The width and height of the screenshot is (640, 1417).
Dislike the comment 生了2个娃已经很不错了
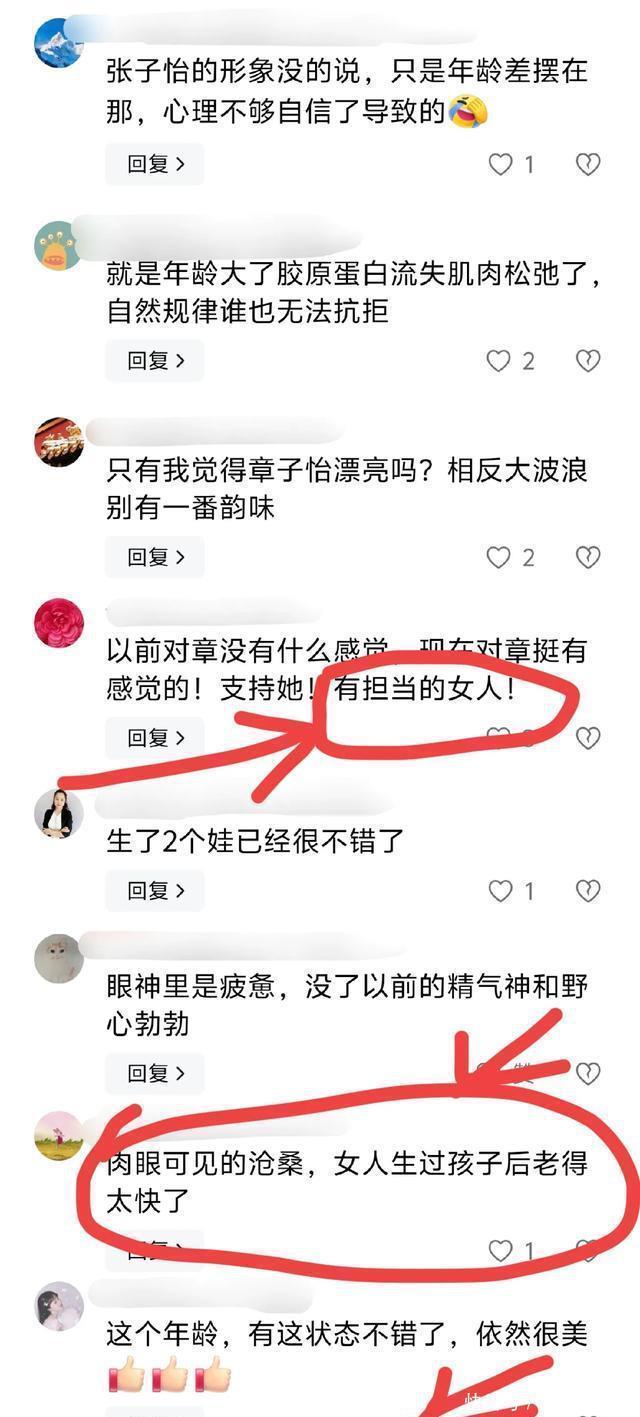[x=588, y=890]
